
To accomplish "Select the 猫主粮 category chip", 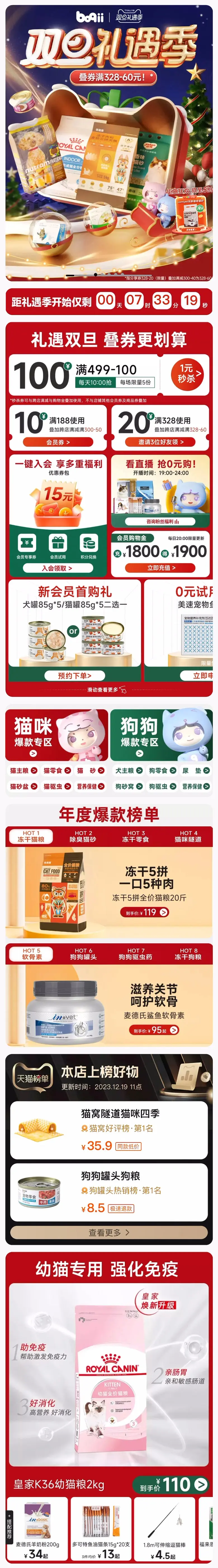I will 23,770.
